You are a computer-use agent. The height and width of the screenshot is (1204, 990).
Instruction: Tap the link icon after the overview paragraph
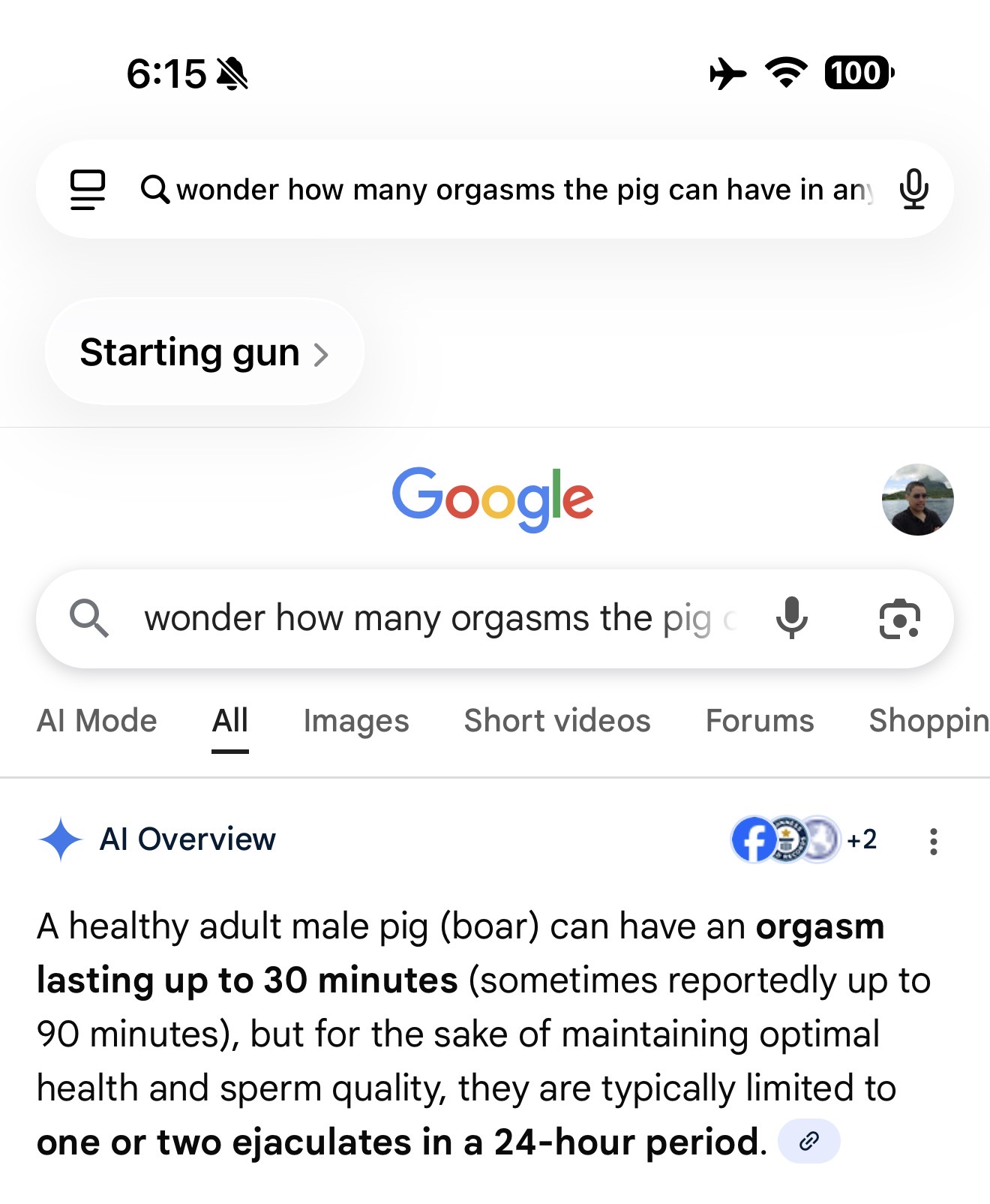pos(808,1142)
